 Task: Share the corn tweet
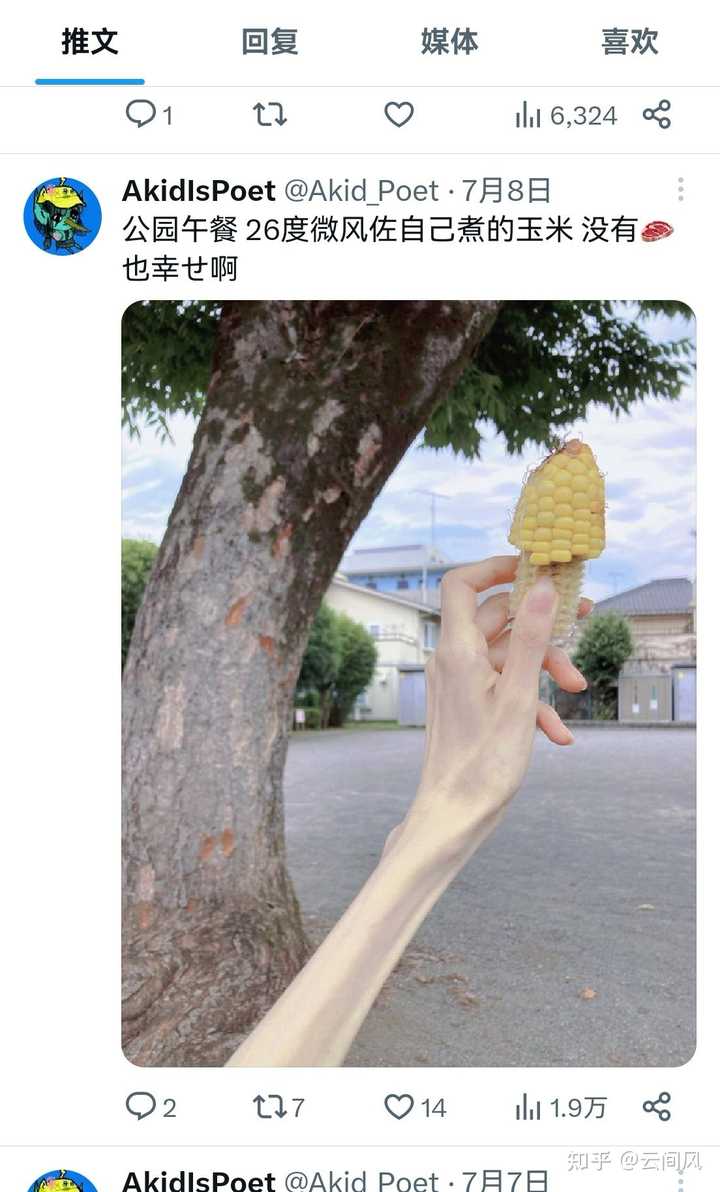point(657,1107)
